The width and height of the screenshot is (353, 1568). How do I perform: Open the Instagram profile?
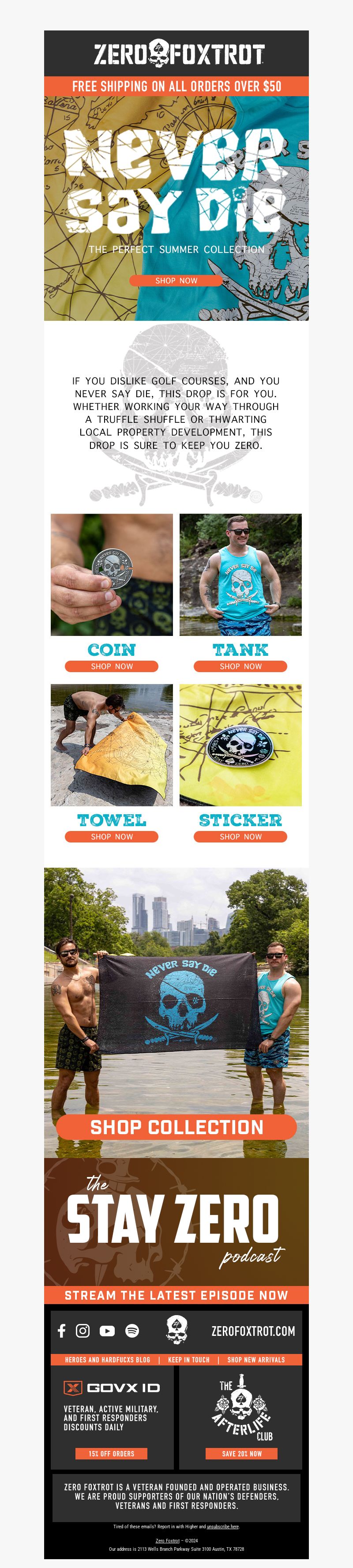[x=83, y=1331]
